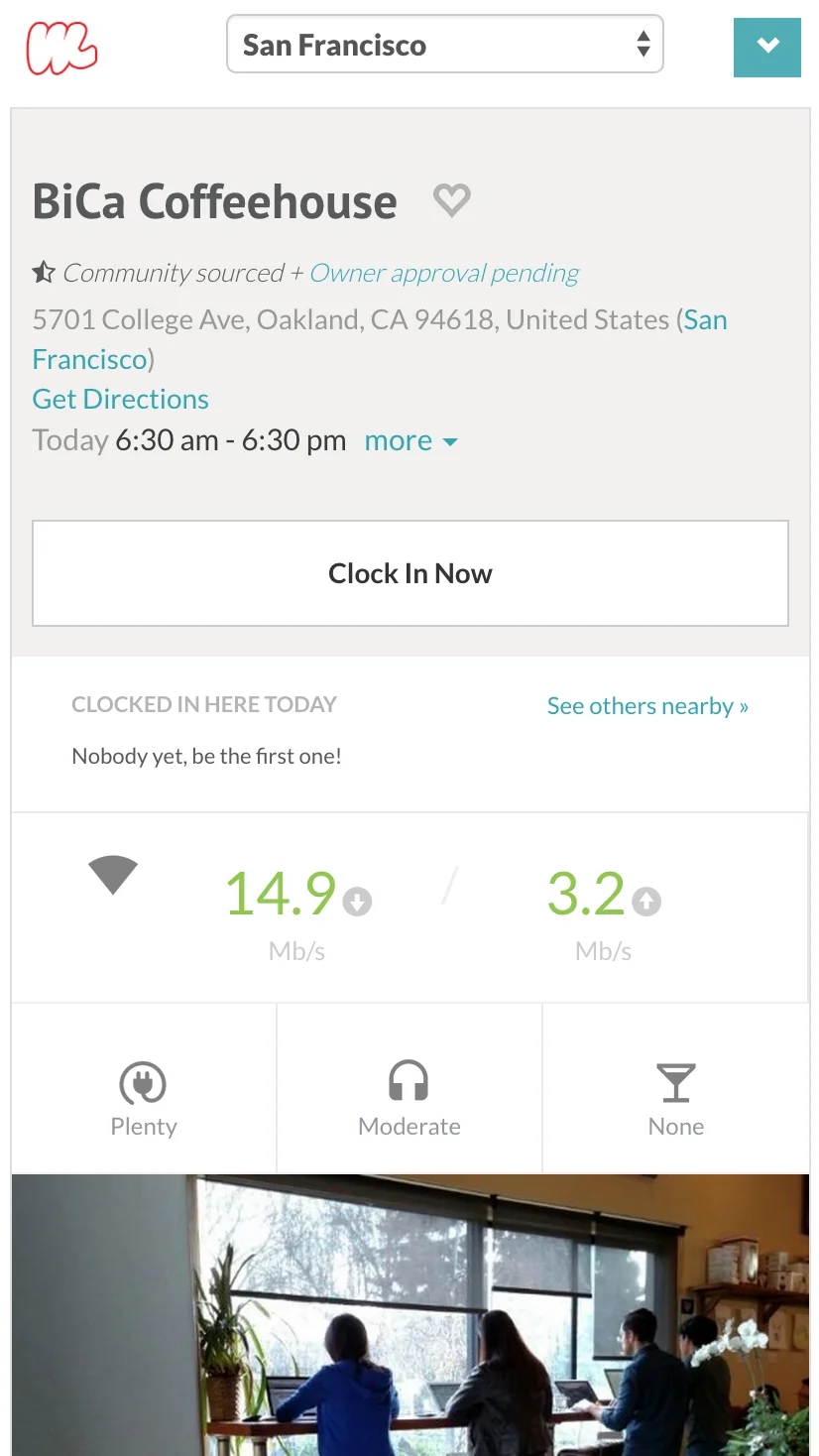819x1456 pixels.
Task: Click the download speed arrow icon
Action: [x=357, y=903]
